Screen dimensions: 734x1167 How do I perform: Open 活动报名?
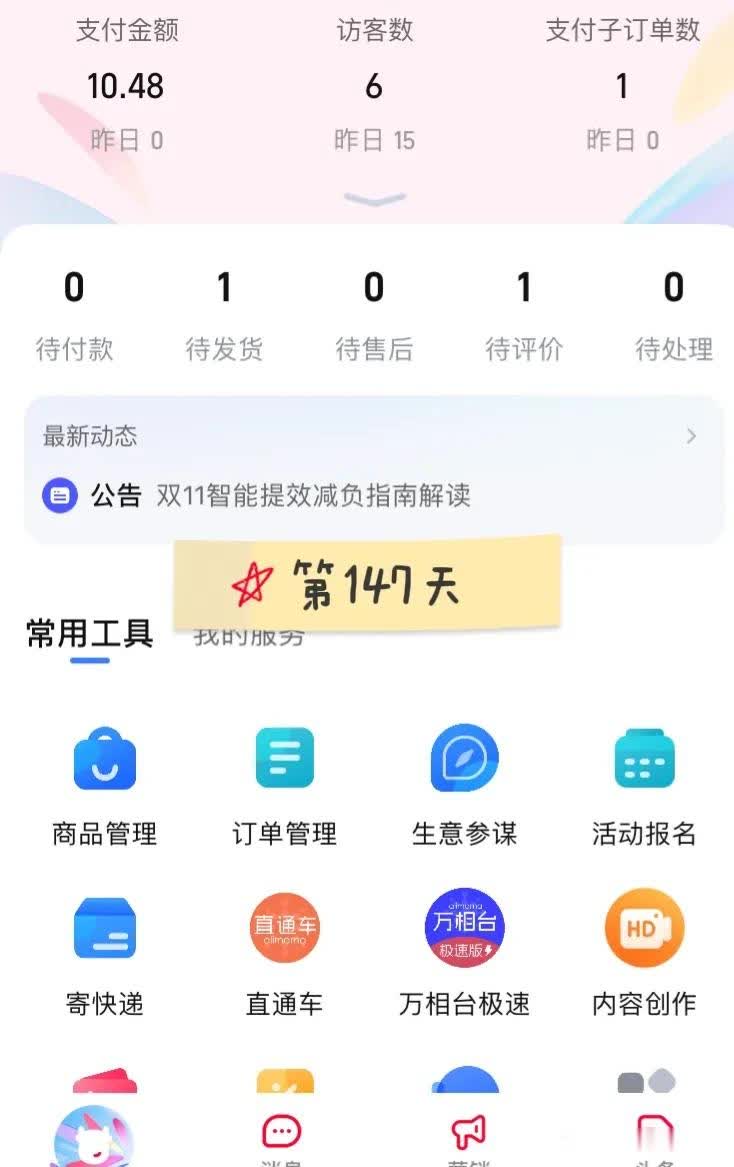point(644,785)
